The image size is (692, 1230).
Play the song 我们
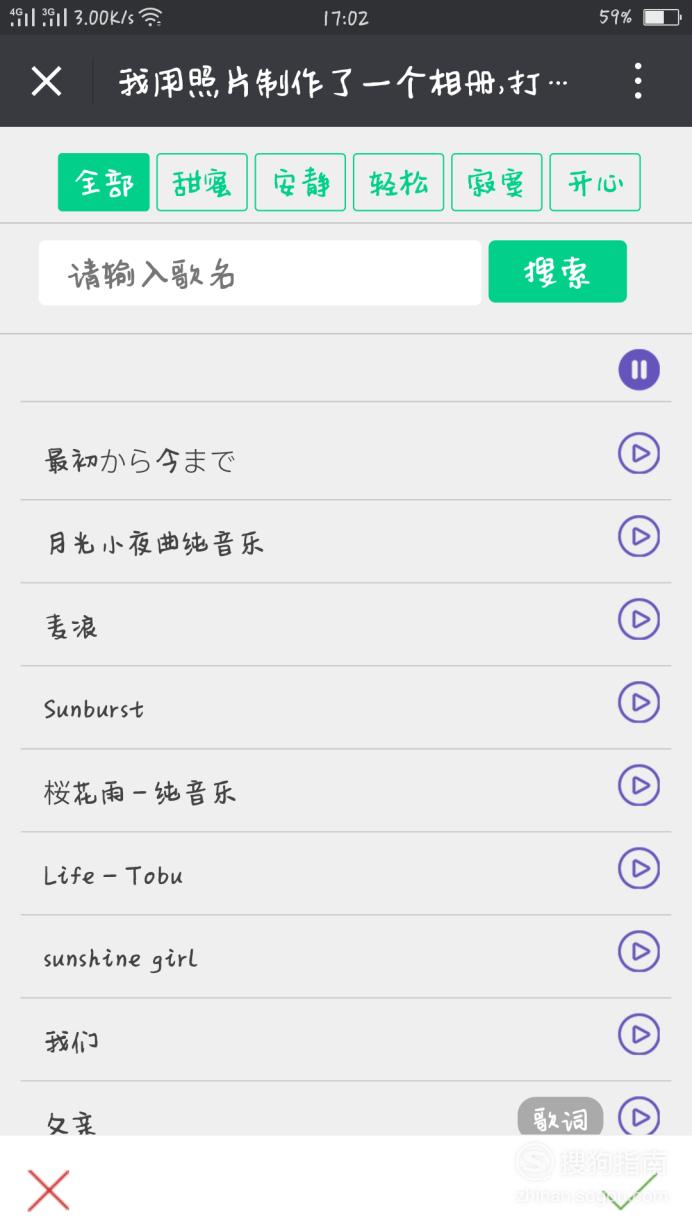click(639, 1034)
